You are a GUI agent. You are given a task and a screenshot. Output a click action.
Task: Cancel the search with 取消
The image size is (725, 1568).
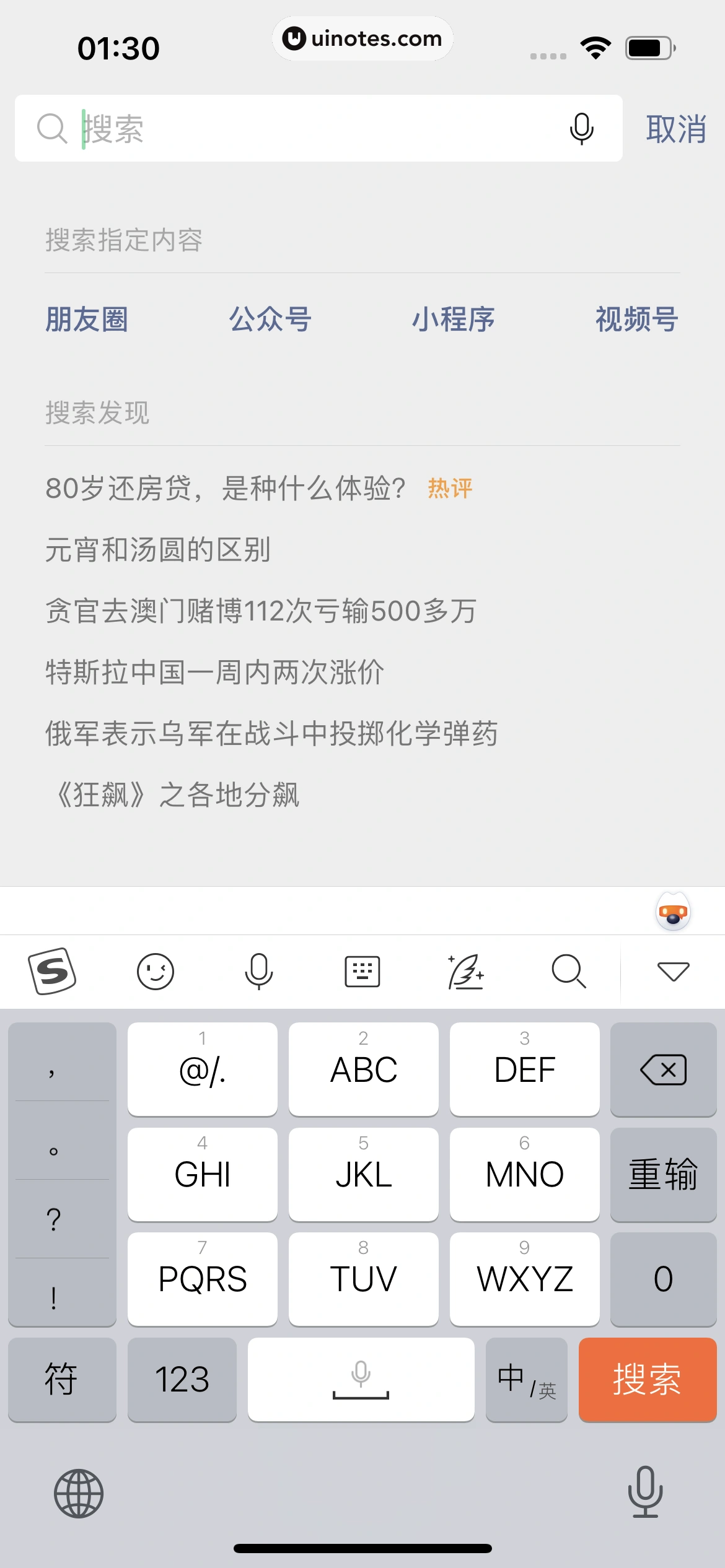675,129
